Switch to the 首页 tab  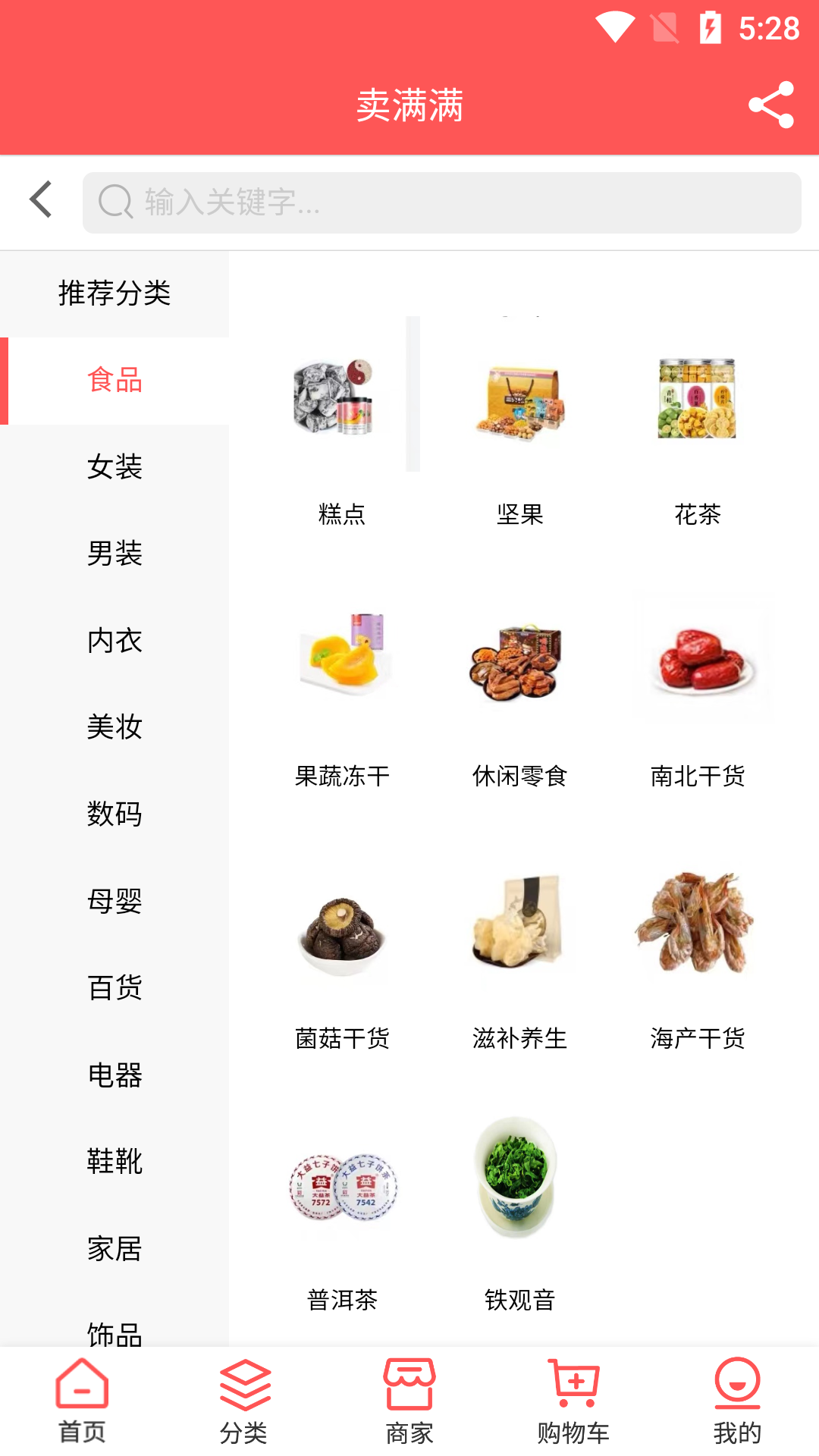pyautogui.click(x=82, y=1401)
